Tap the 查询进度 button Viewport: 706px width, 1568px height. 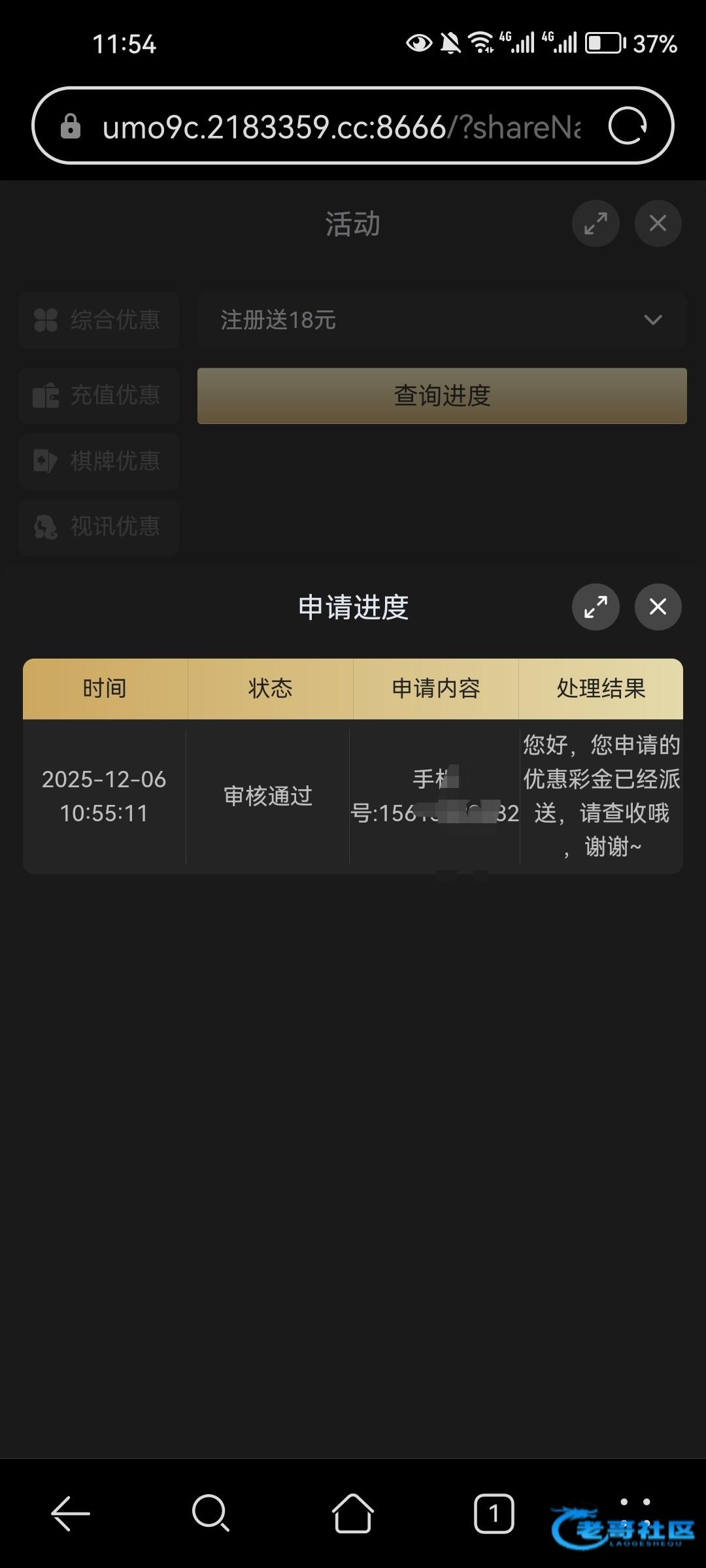pyautogui.click(x=442, y=396)
